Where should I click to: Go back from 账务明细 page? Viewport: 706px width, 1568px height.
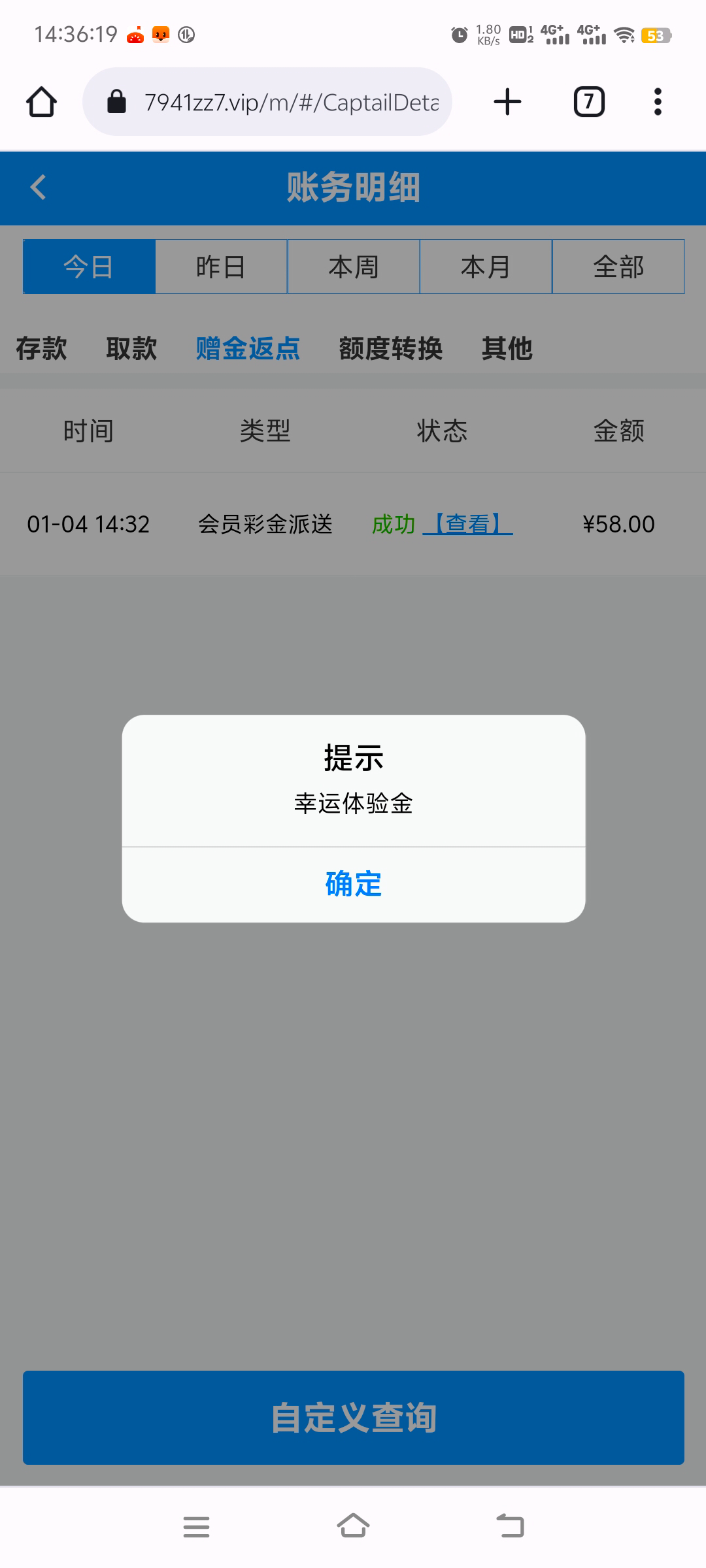coord(39,188)
